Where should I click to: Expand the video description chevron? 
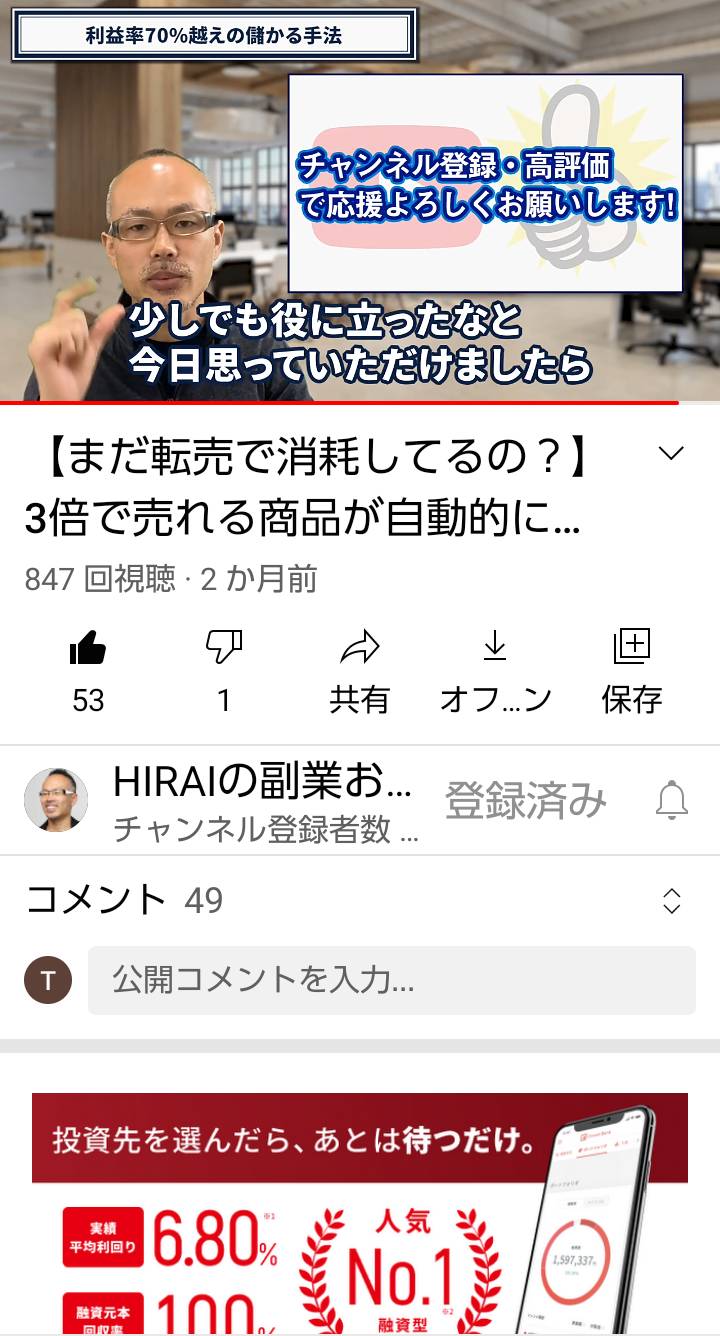pos(671,454)
